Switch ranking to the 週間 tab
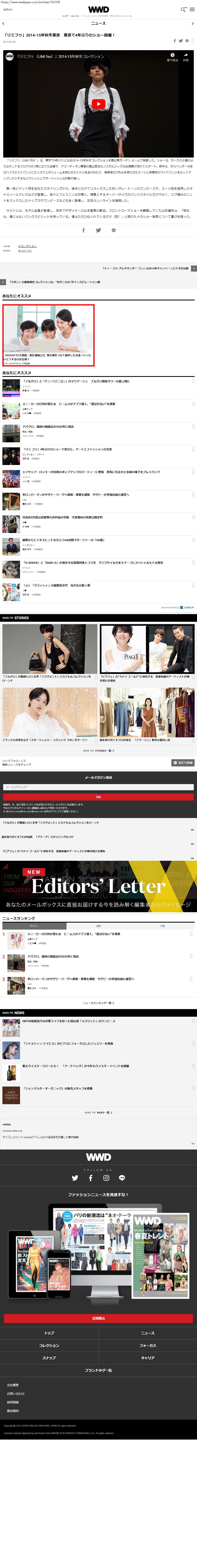This screenshot has width=197, height=1568. (x=99, y=926)
